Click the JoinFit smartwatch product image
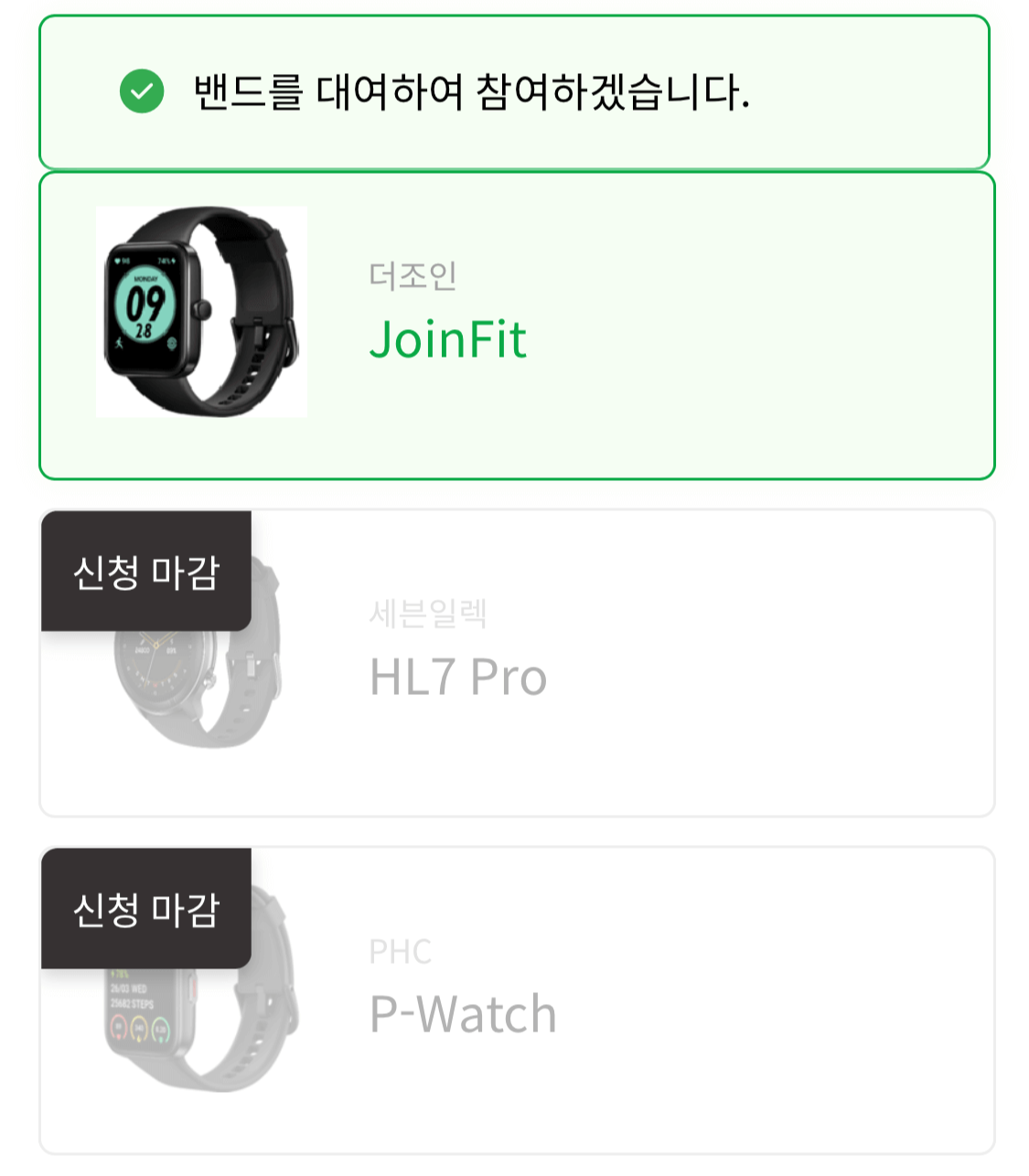 (203, 310)
